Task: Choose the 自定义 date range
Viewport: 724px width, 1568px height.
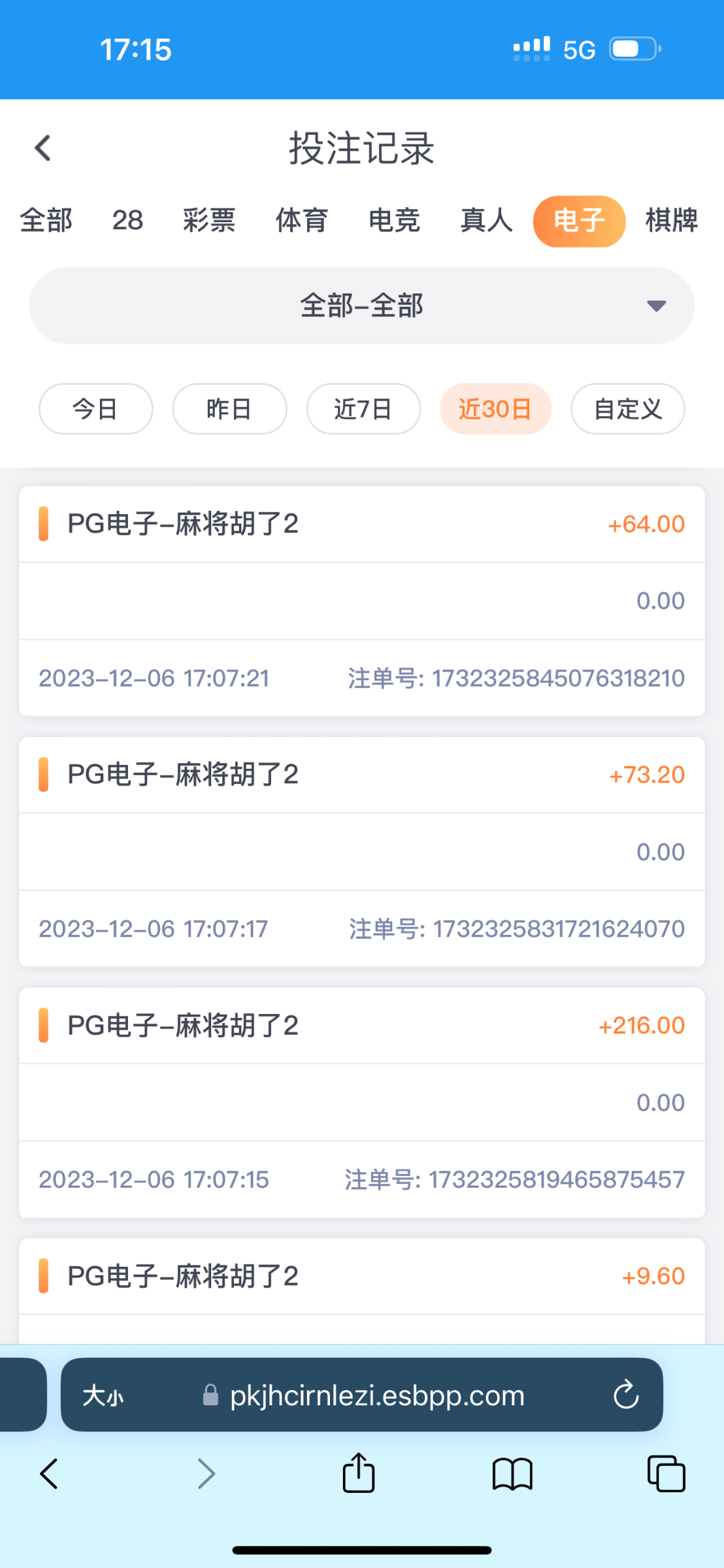Action: (628, 409)
